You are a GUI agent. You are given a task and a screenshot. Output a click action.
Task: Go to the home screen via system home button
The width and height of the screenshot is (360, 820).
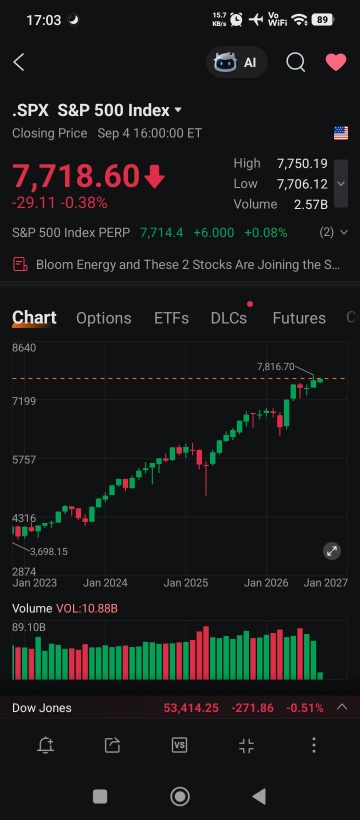(x=180, y=796)
